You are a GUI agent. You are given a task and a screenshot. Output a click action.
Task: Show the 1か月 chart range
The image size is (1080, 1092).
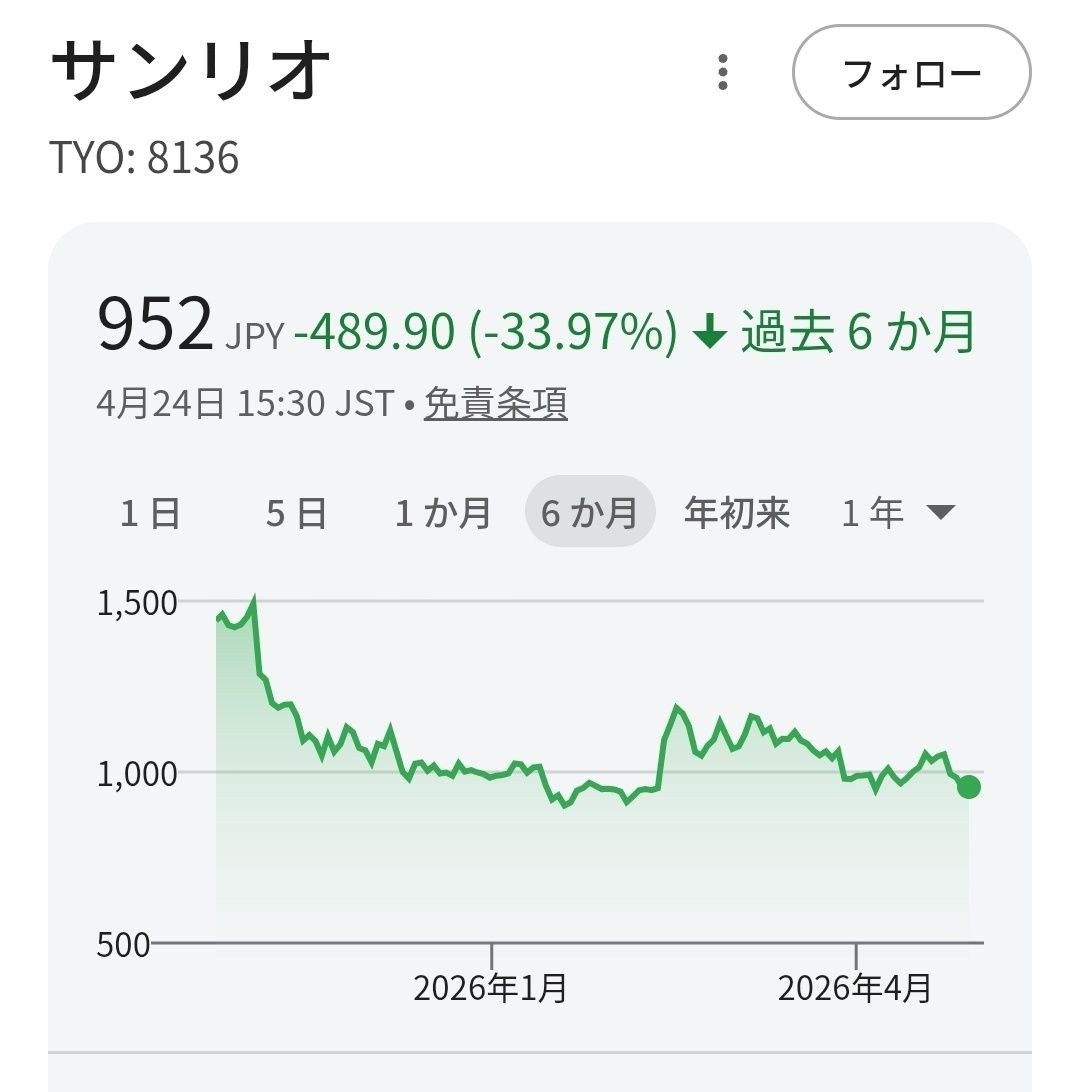tap(443, 513)
